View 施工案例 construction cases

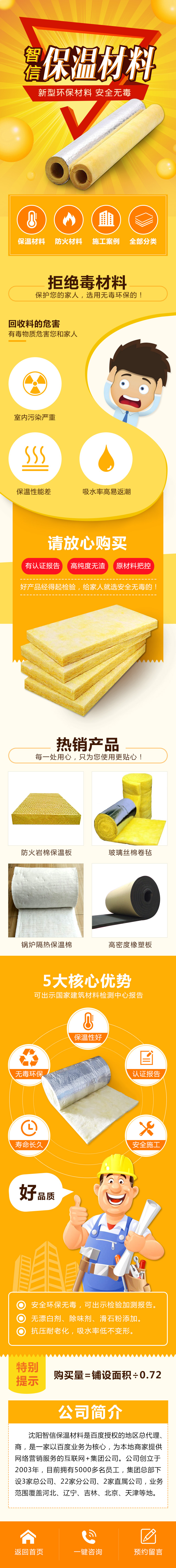[x=106, y=223]
